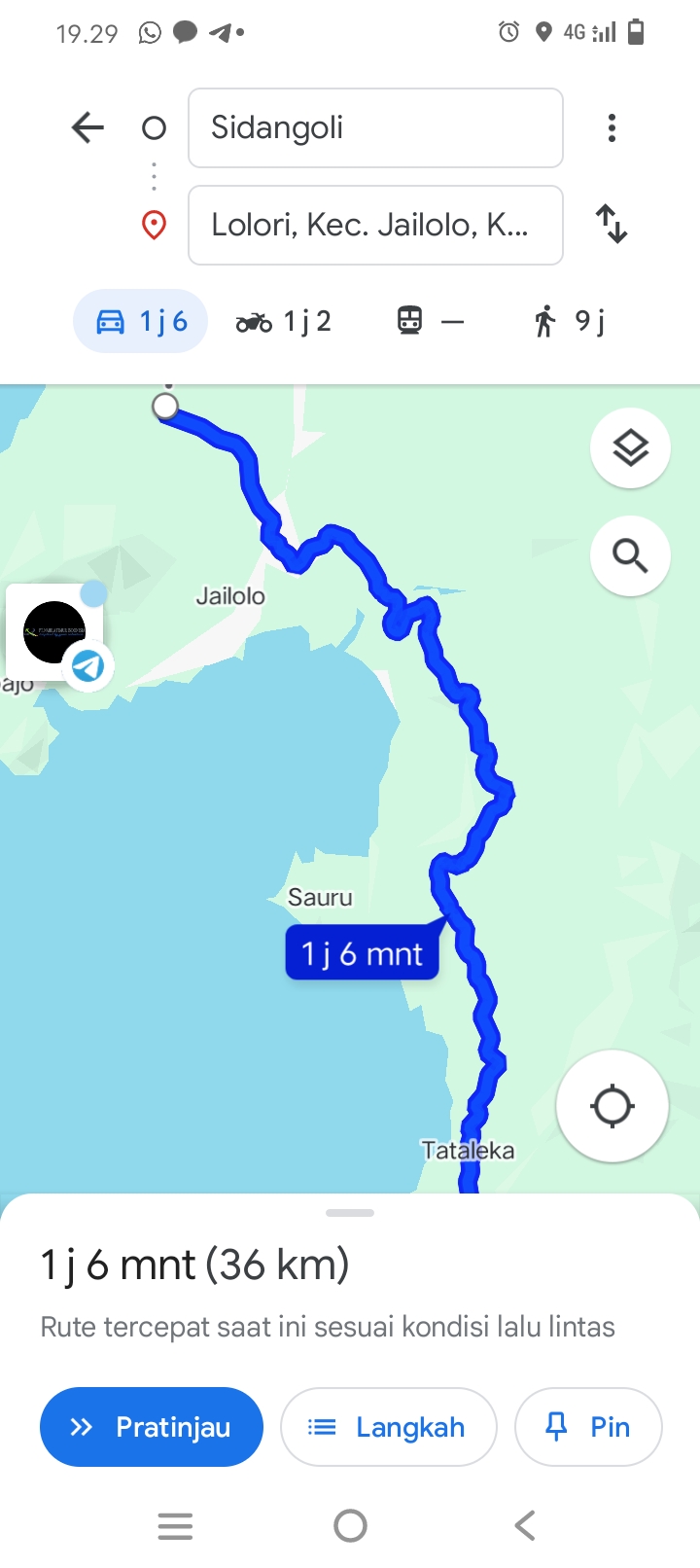Pin this route with the Pin button
Image resolution: width=700 pixels, height=1568 pixels.
point(588,1427)
